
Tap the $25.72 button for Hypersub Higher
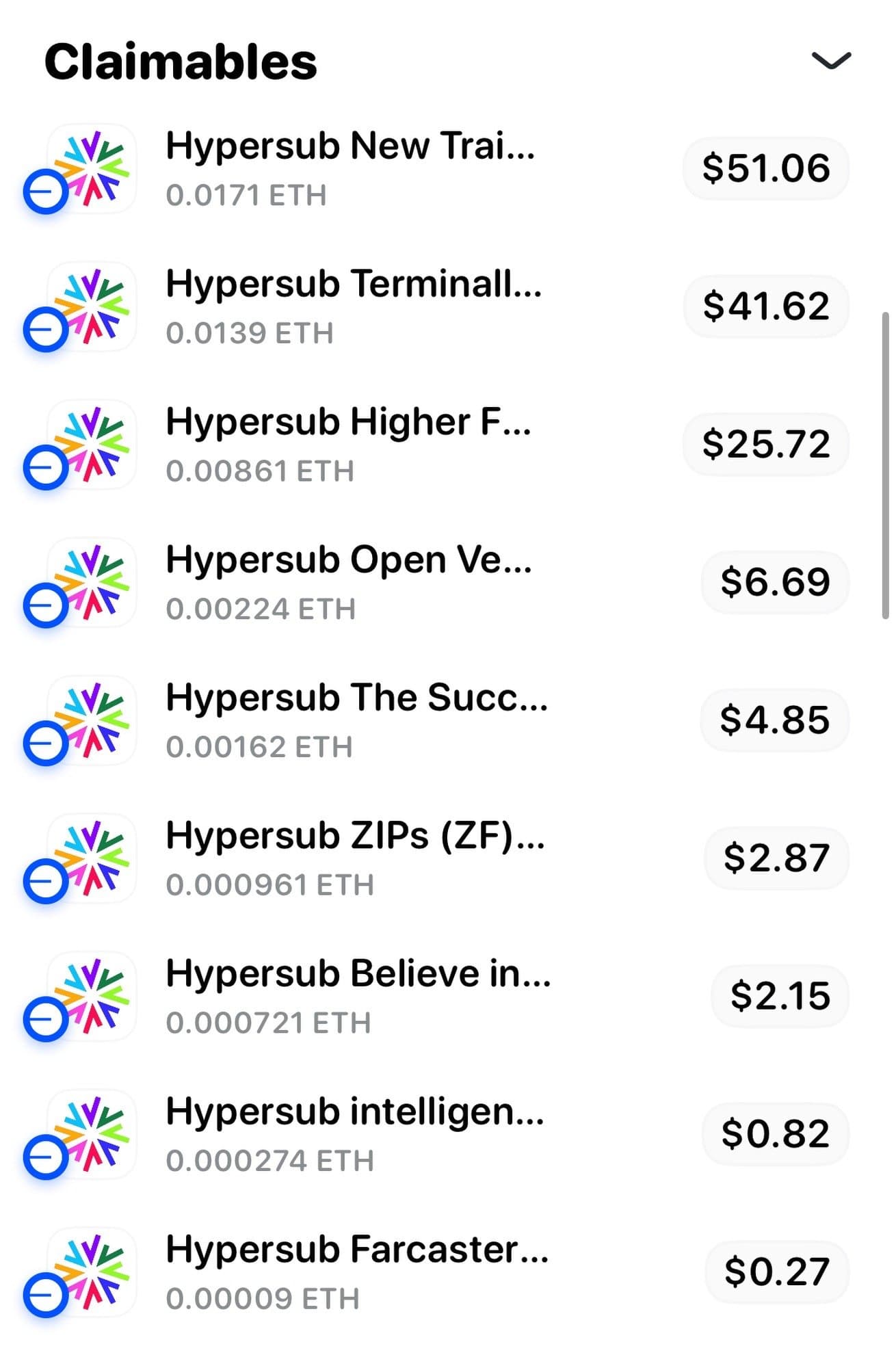[x=765, y=444]
